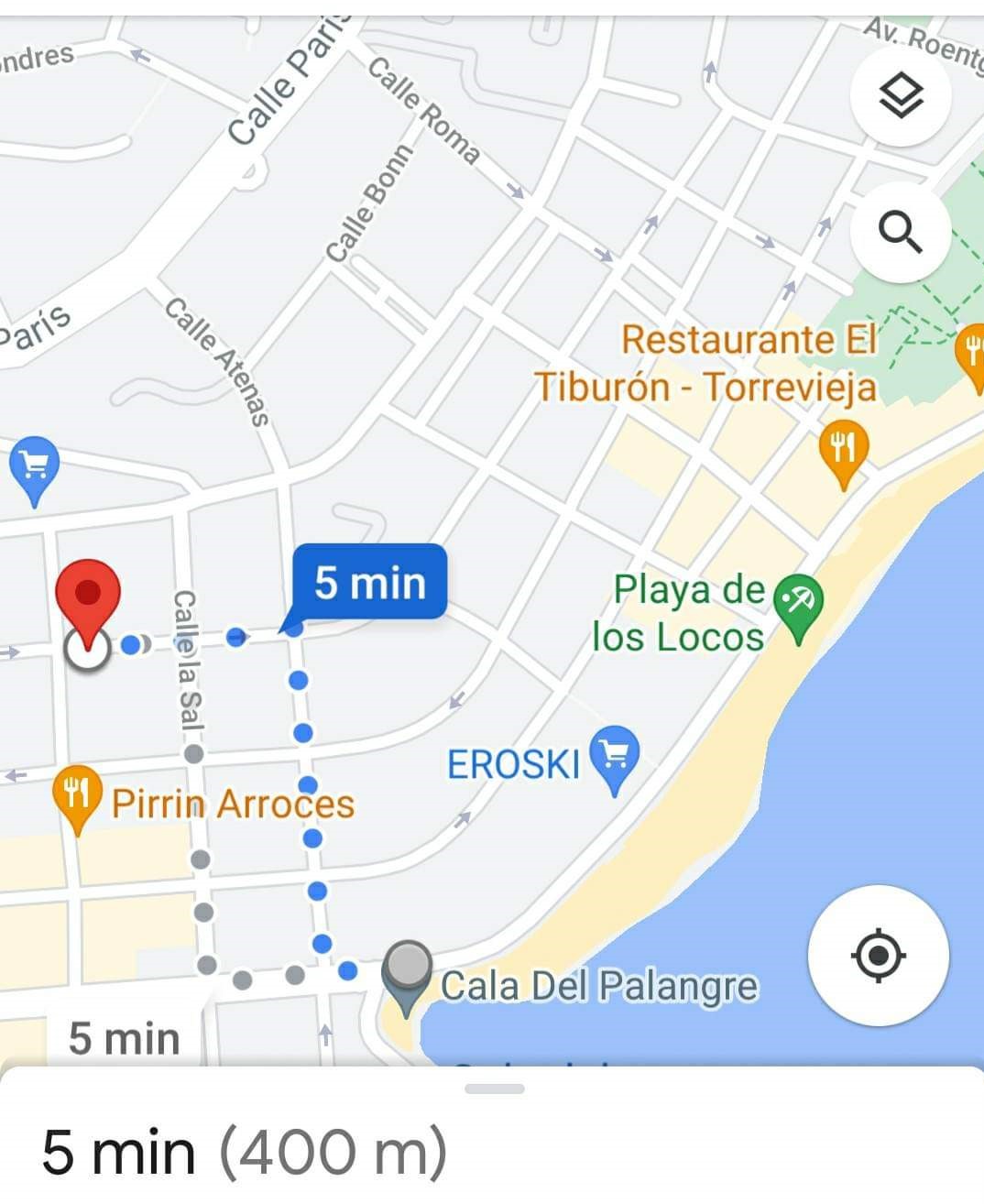
Task: Tap the blue 5 min route label
Action: pos(370,583)
